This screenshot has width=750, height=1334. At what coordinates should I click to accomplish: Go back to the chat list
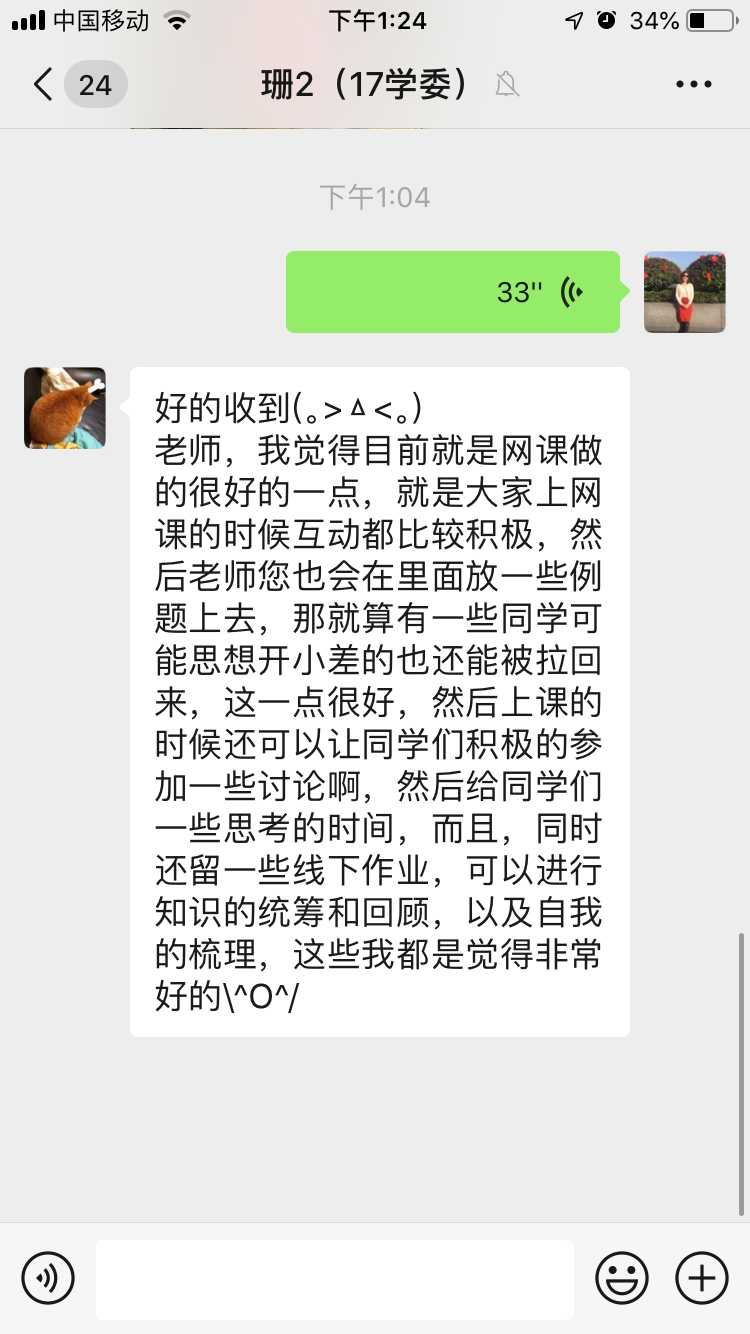(43, 85)
